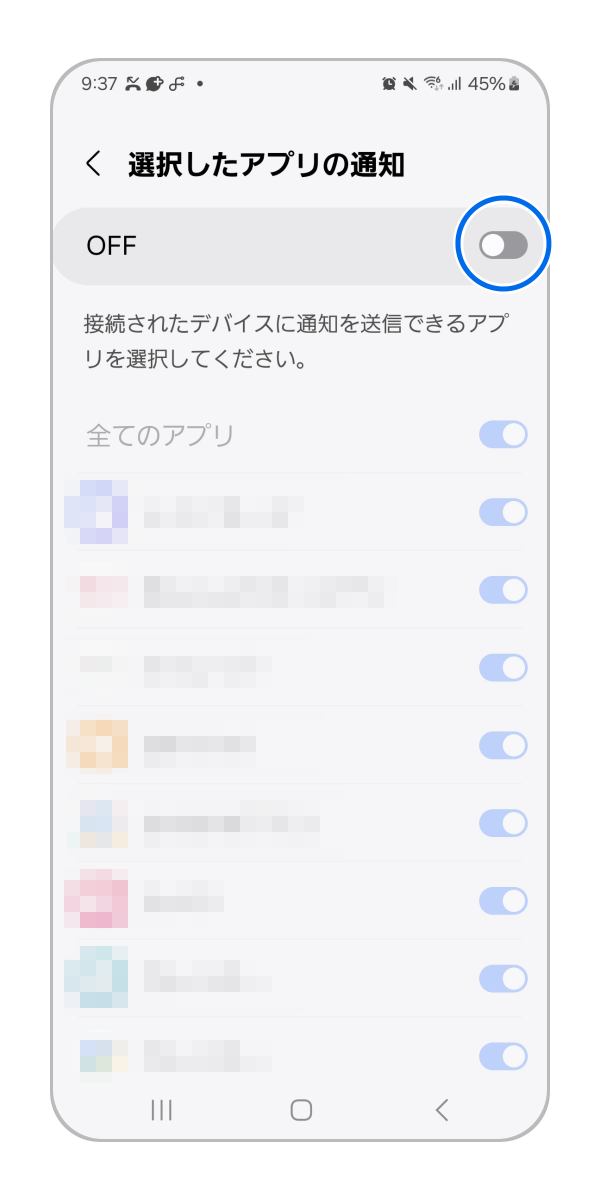Go back from 選択したアプリの通知 screen
Screen dimensions: 600x1200
(x=94, y=164)
